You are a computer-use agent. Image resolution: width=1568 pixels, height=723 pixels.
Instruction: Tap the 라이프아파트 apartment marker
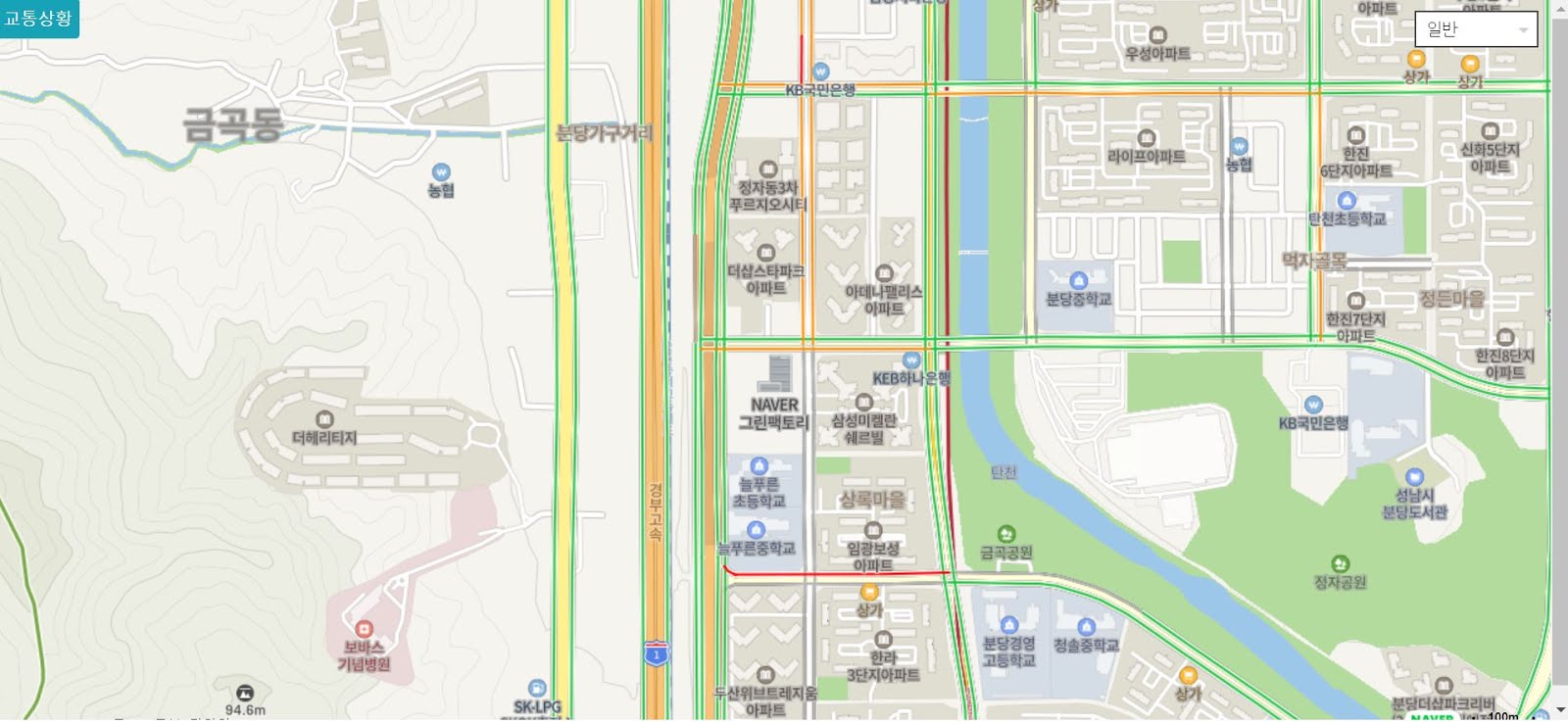pyautogui.click(x=1146, y=138)
